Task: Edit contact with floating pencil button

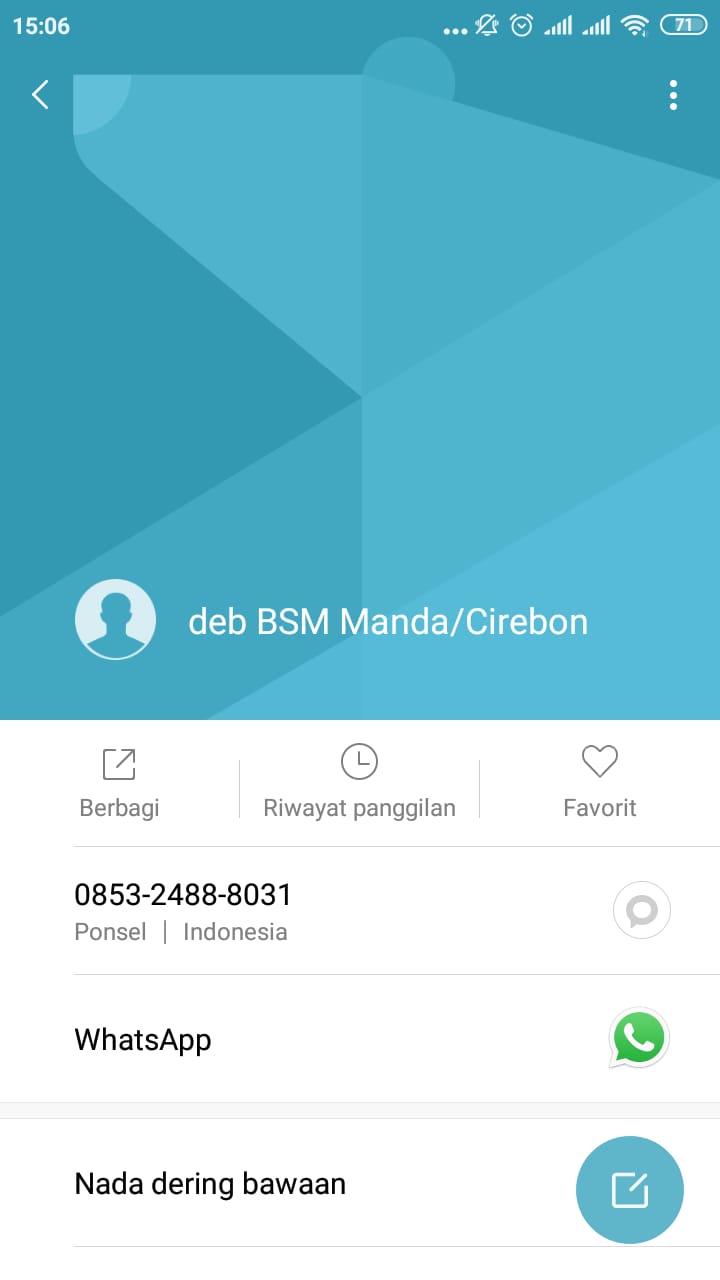Action: click(x=630, y=1190)
